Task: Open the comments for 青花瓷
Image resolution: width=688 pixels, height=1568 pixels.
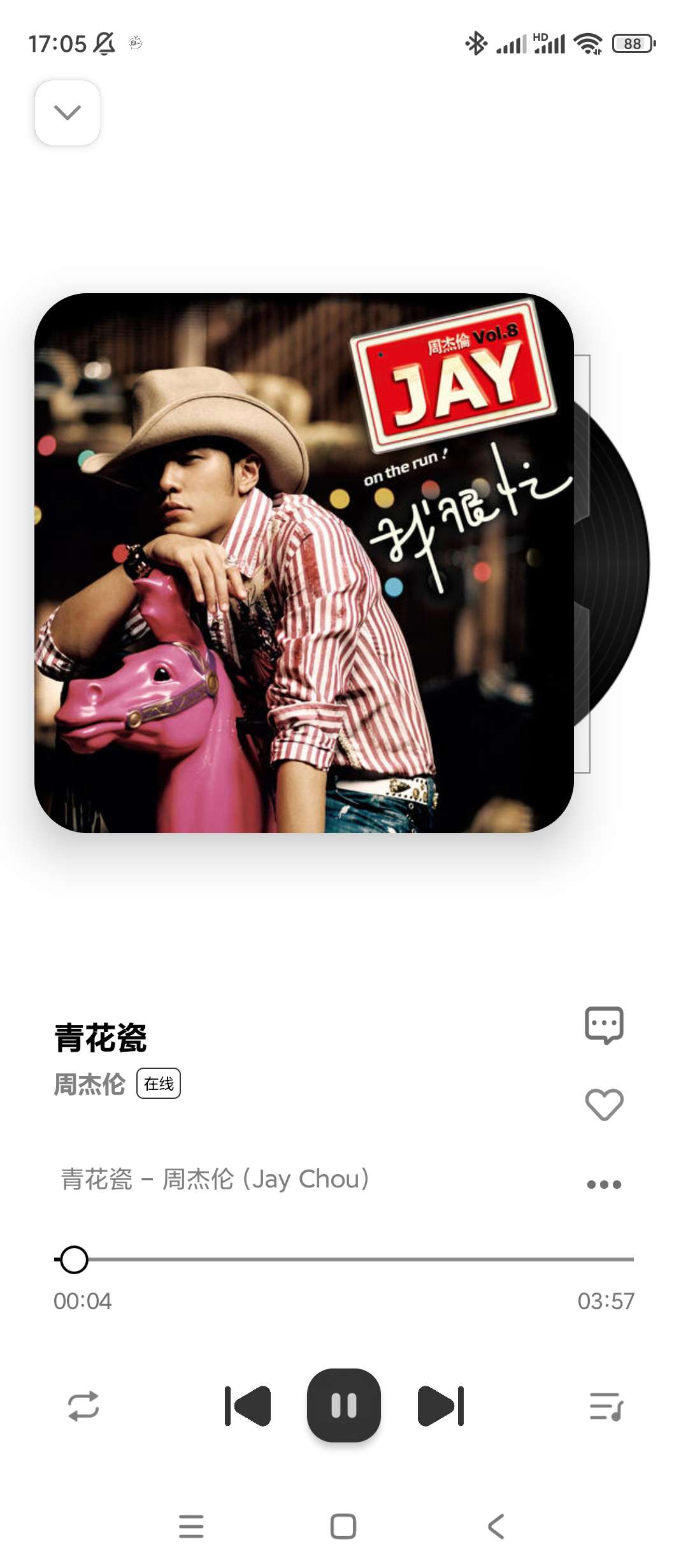Action: point(604,1025)
